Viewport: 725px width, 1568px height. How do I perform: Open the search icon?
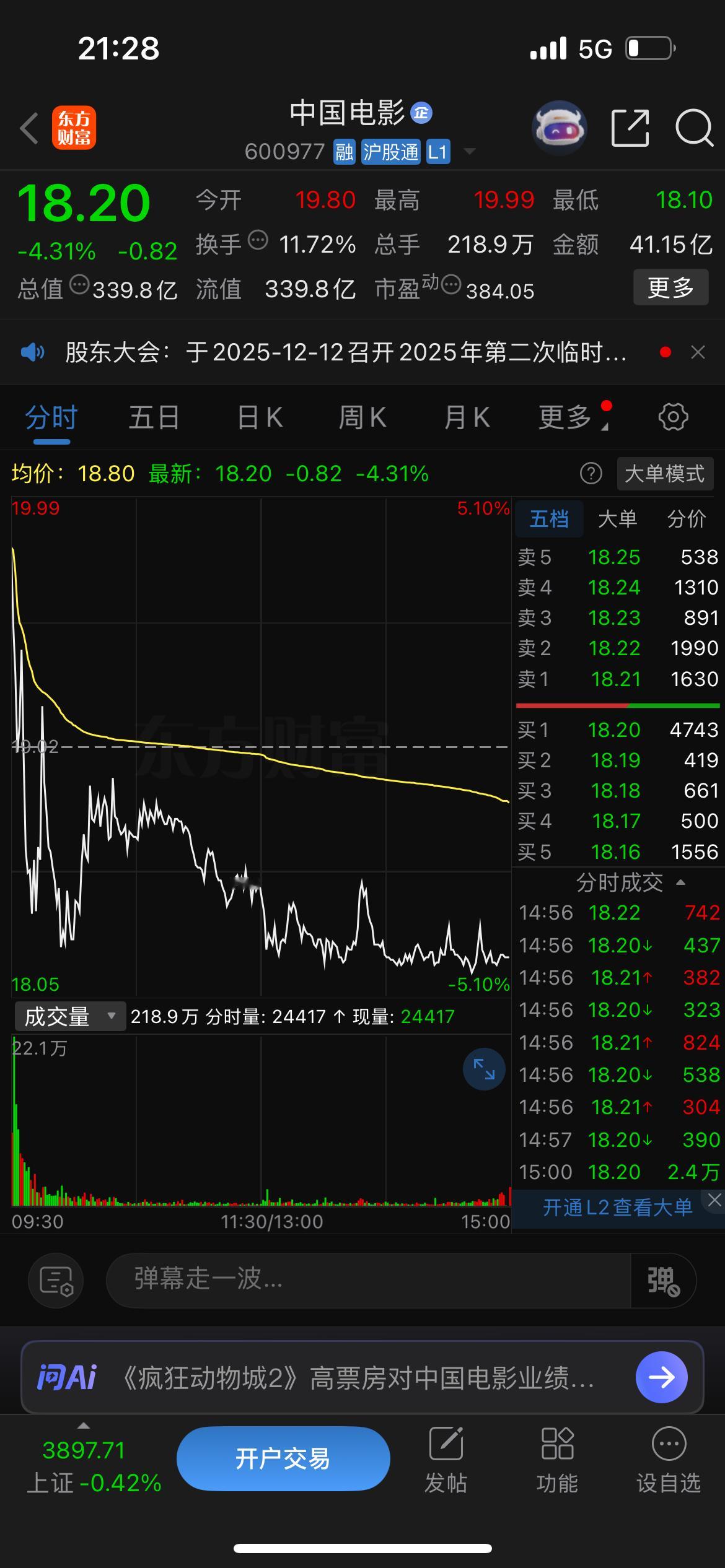694,127
